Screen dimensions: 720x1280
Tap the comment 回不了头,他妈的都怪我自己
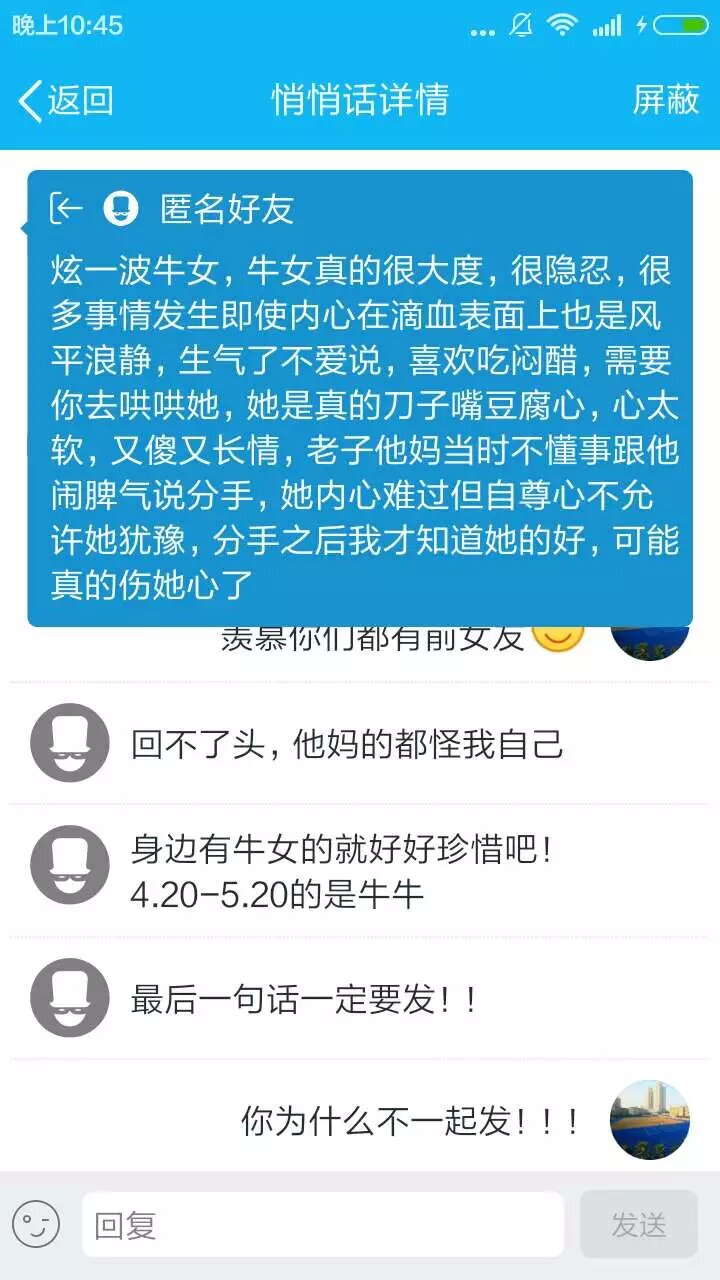pos(347,744)
